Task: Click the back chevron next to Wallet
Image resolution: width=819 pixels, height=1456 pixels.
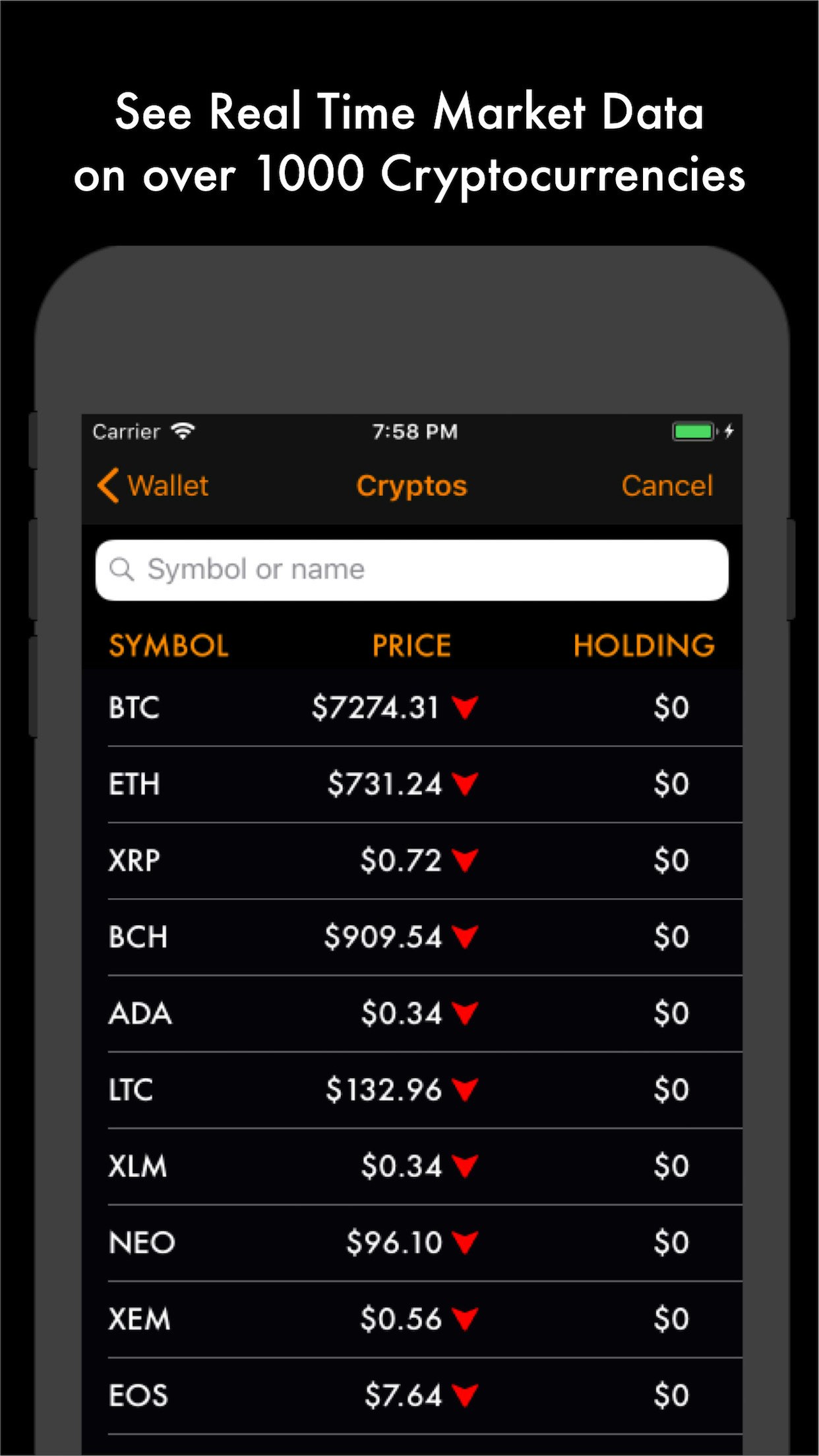Action: (x=107, y=486)
